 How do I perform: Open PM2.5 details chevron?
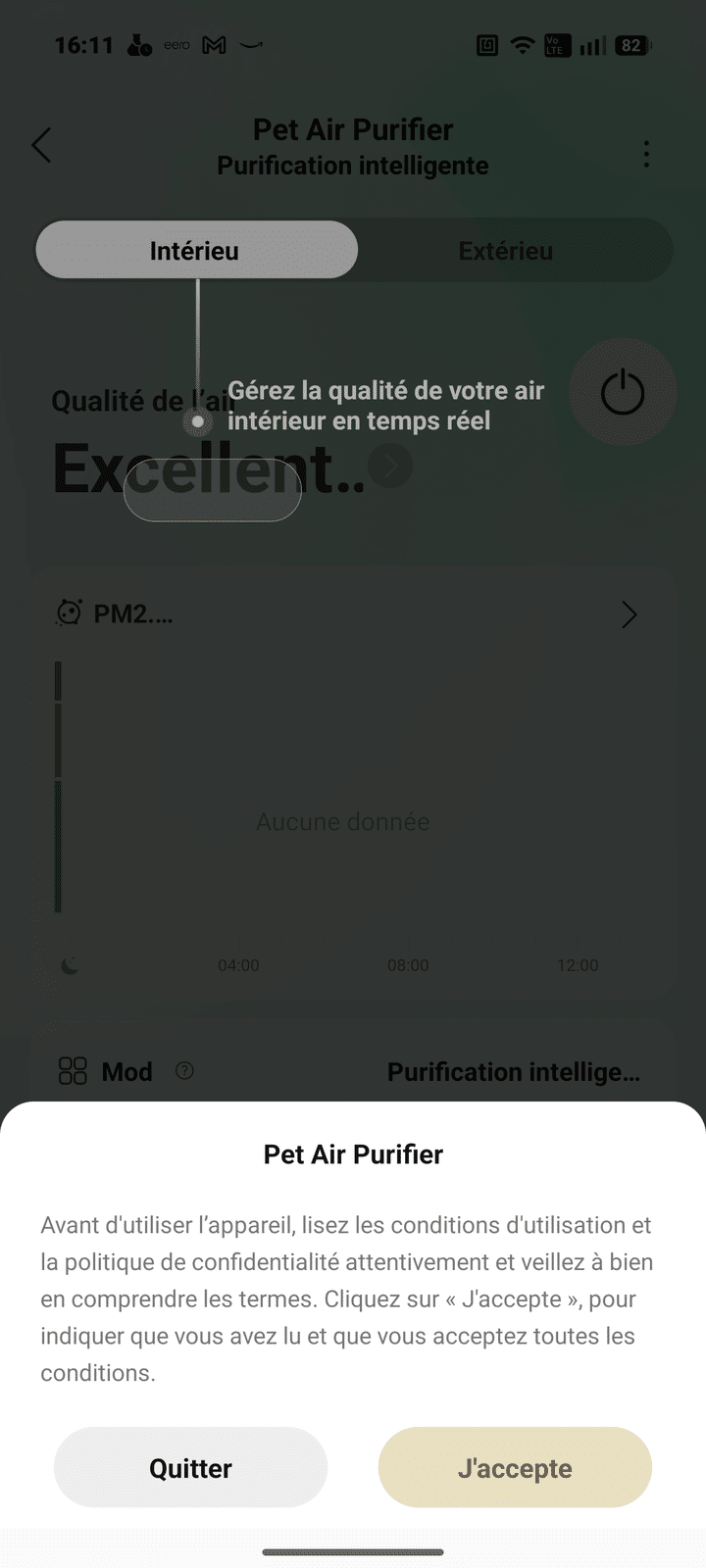[629, 614]
